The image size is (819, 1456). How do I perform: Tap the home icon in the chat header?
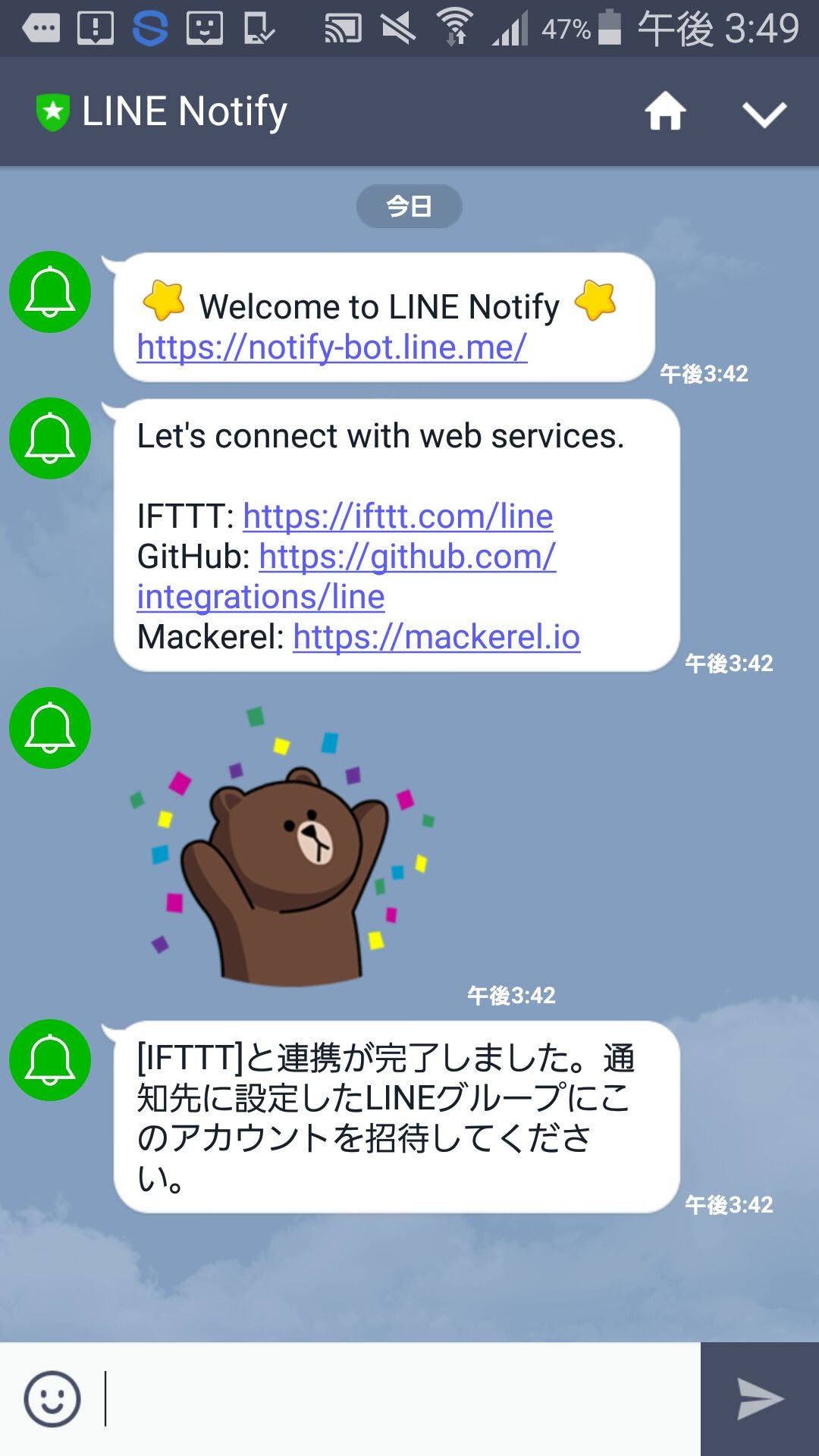tap(664, 112)
